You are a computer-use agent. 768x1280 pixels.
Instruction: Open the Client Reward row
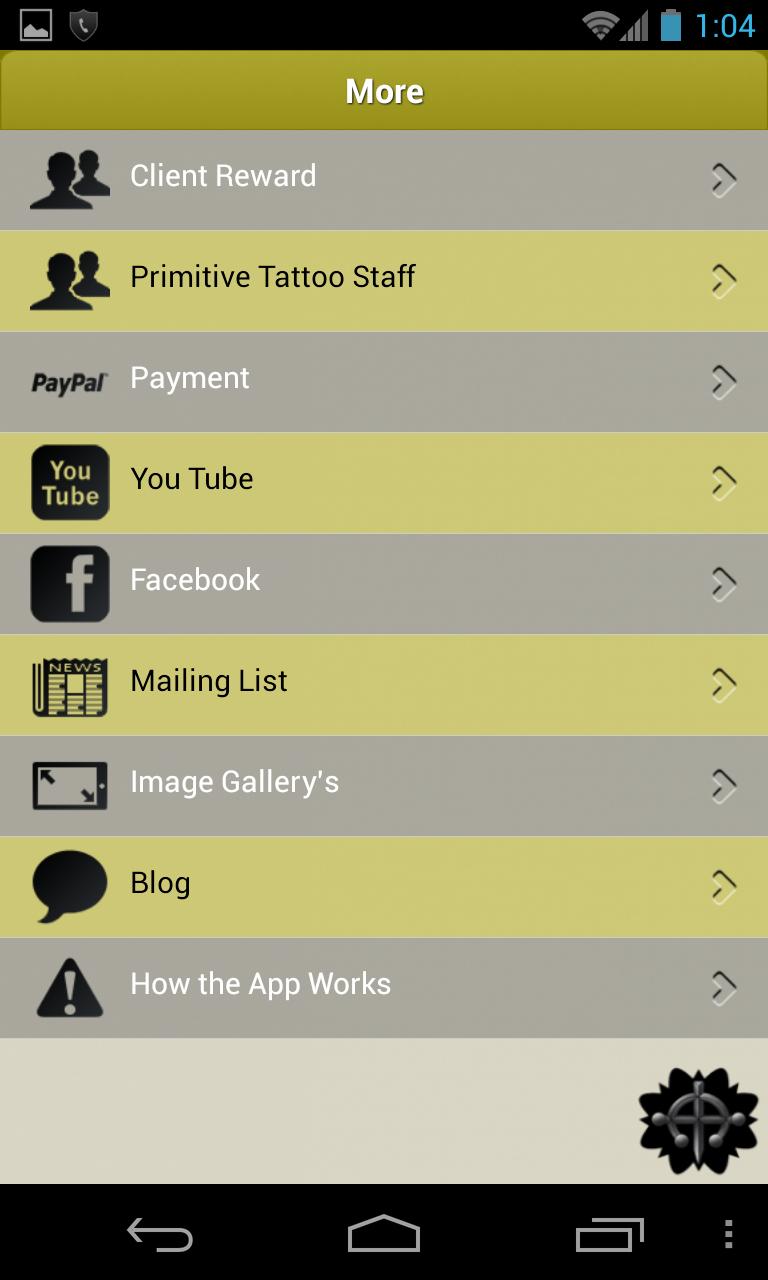click(384, 179)
